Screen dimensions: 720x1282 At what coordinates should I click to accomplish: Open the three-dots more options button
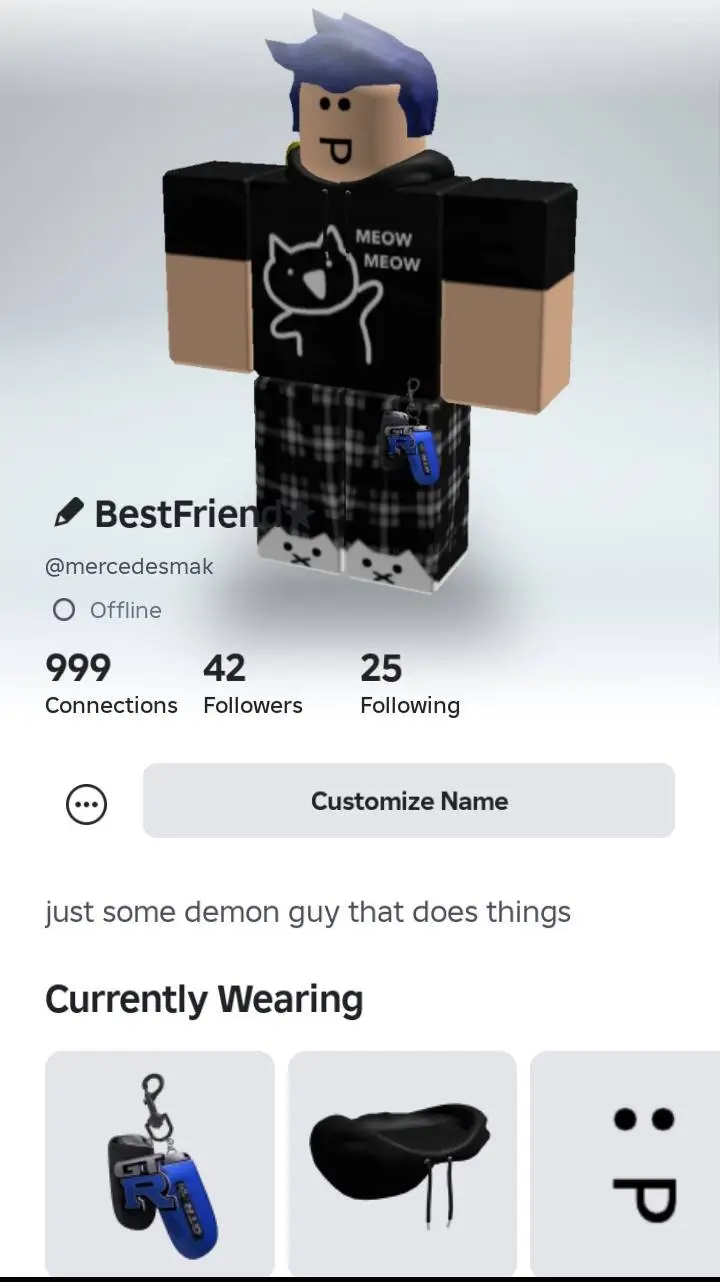[86, 803]
